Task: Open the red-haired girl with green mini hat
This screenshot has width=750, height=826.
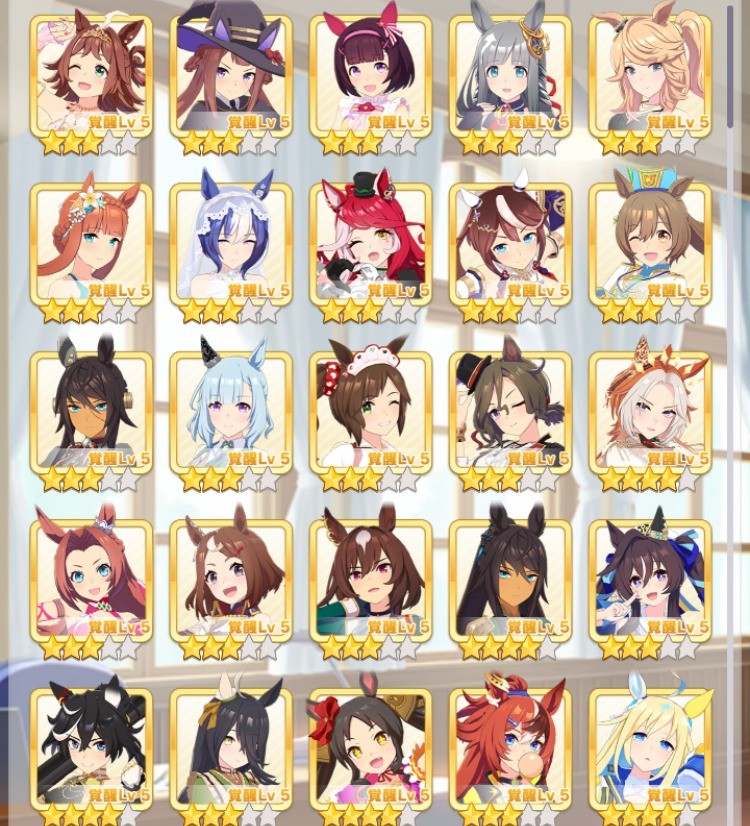Action: pyautogui.click(x=371, y=243)
